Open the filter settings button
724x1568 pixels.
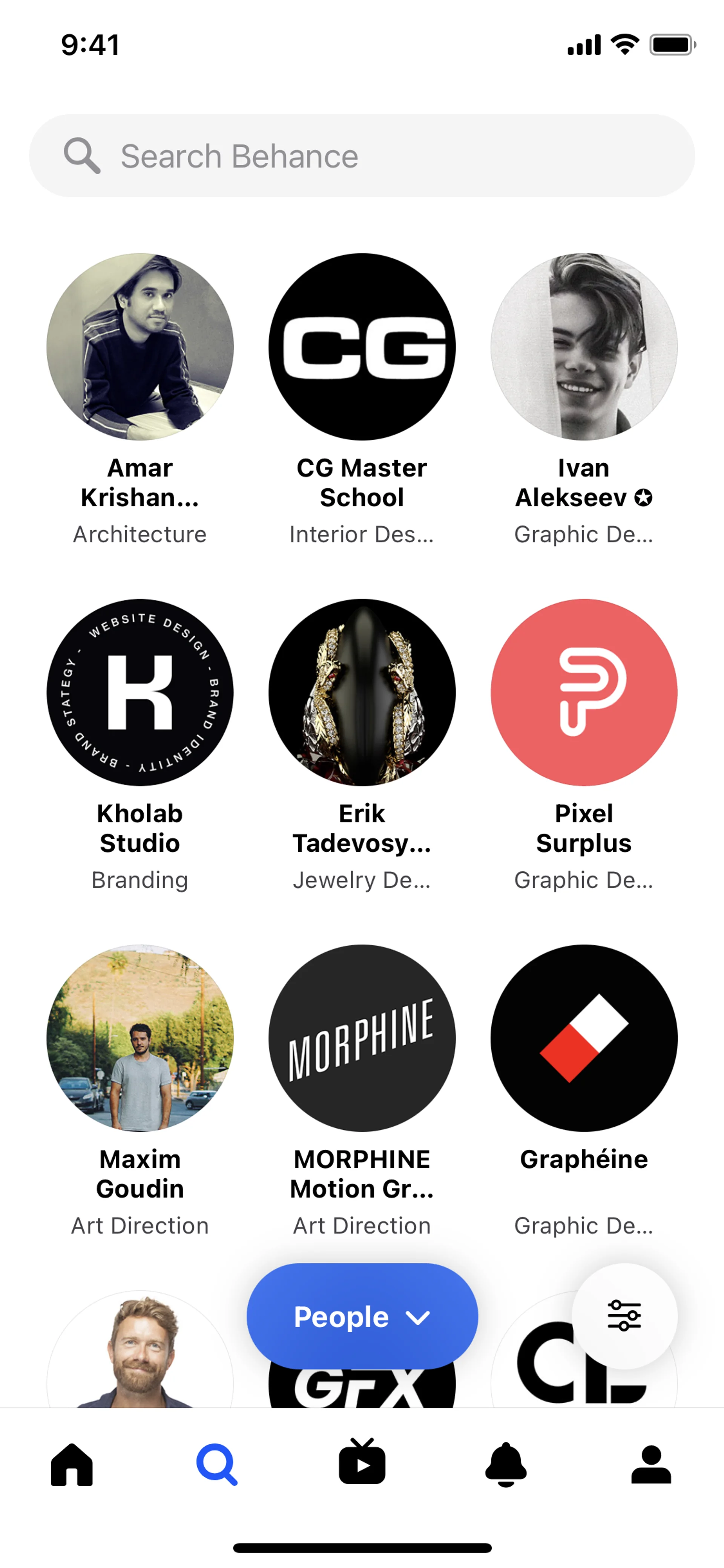pos(624,1315)
